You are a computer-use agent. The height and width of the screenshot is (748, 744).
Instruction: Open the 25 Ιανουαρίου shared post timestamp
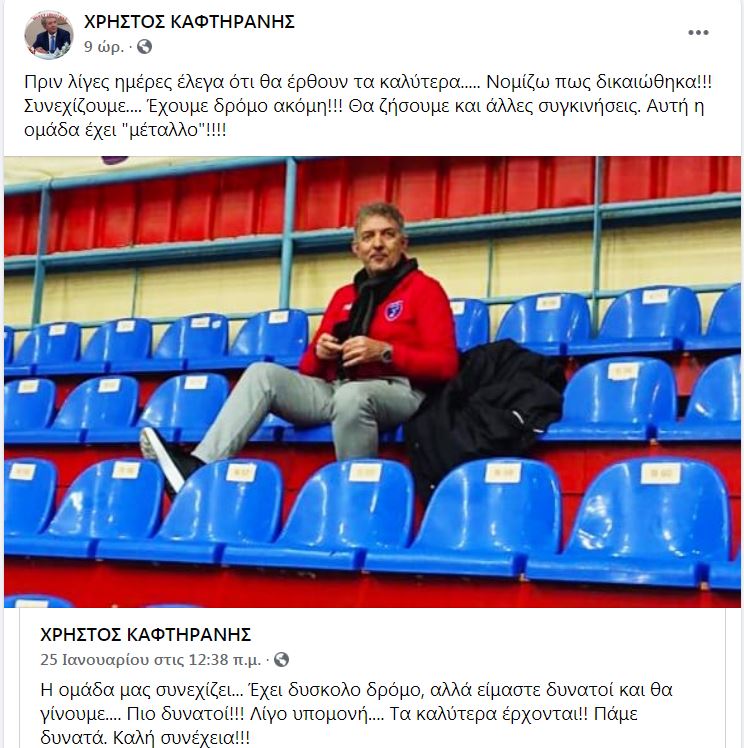pyautogui.click(x=151, y=659)
